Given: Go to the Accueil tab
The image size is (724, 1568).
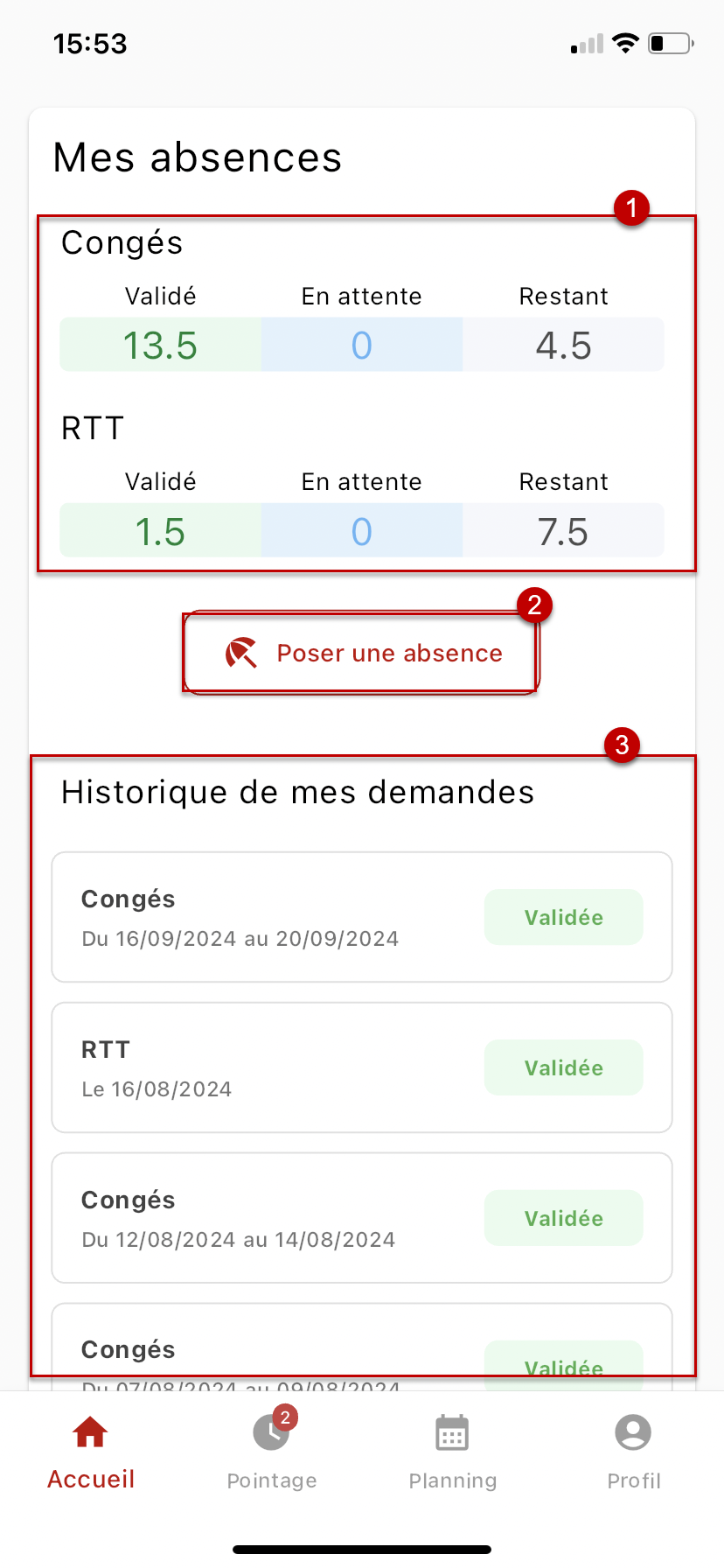Looking at the screenshot, I should point(91,1452).
